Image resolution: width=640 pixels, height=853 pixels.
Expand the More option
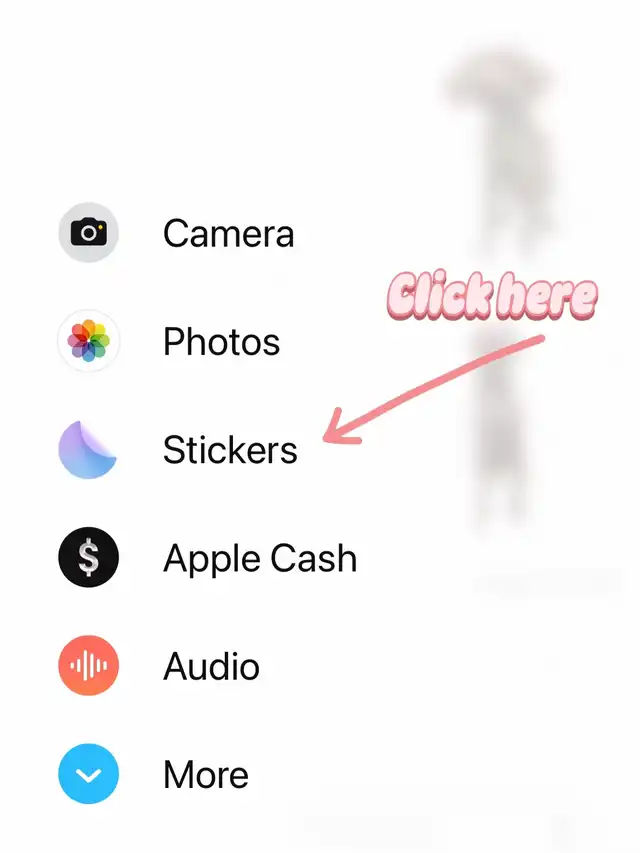[x=153, y=774]
